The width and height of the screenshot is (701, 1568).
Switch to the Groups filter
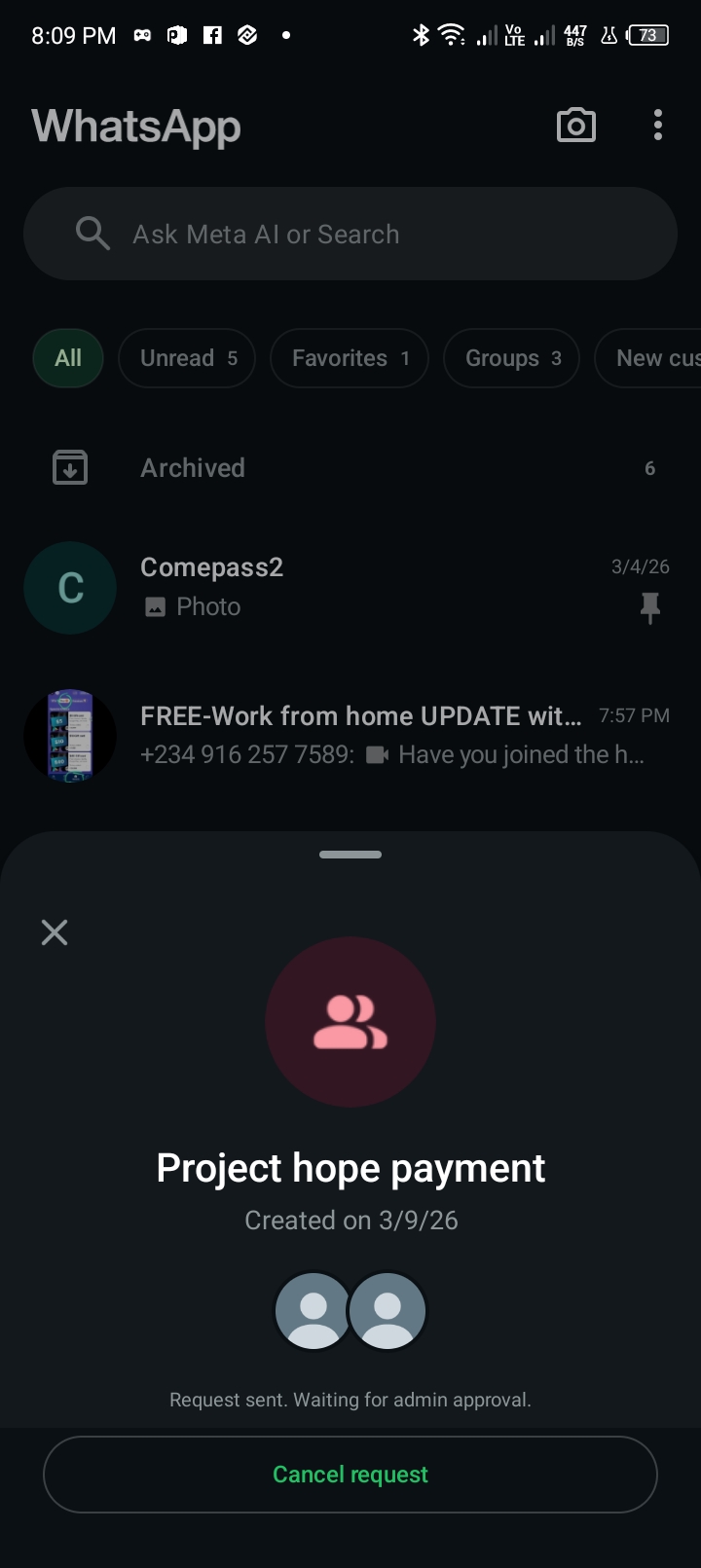click(x=512, y=358)
